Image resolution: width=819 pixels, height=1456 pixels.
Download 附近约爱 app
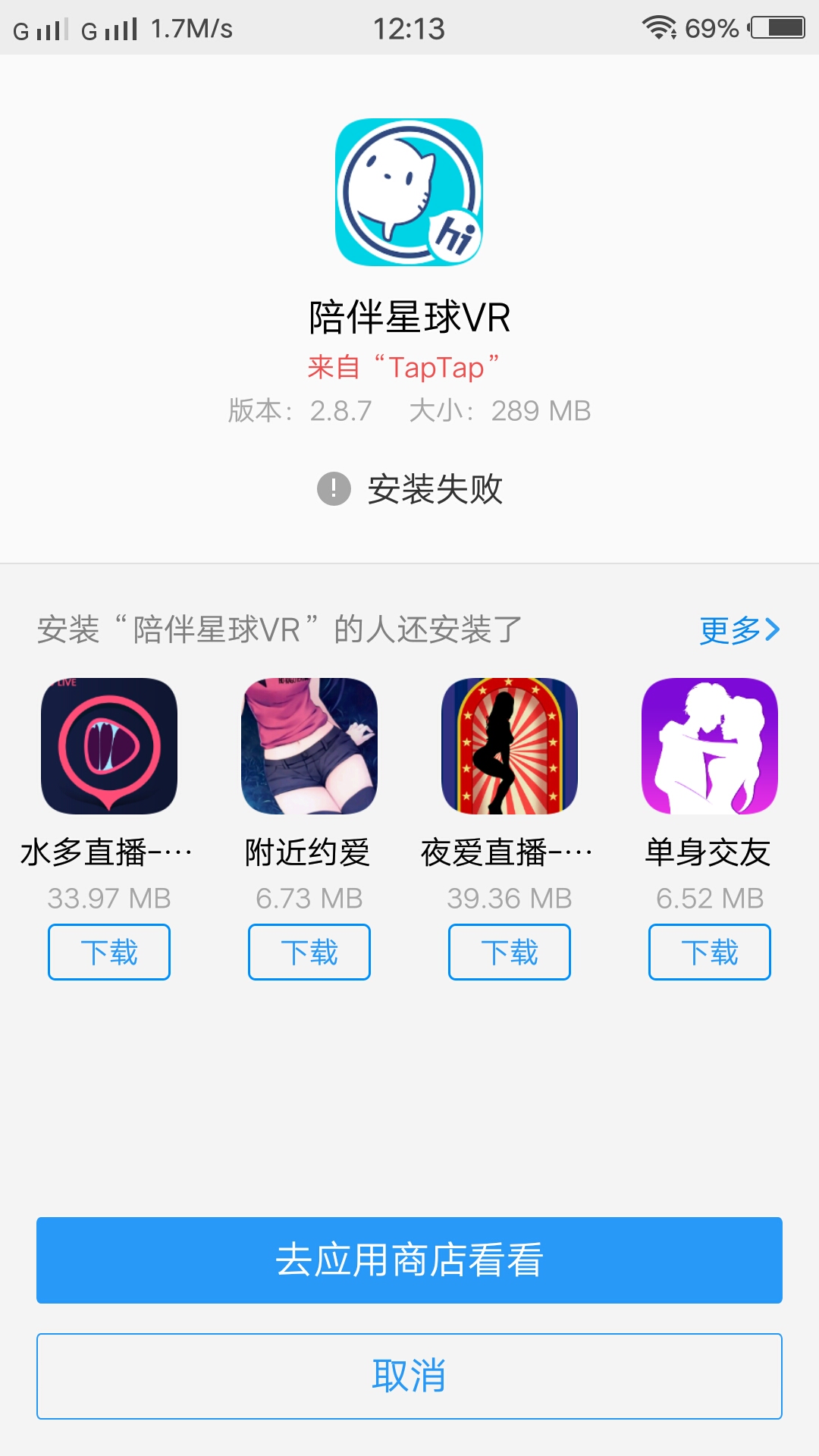point(309,952)
